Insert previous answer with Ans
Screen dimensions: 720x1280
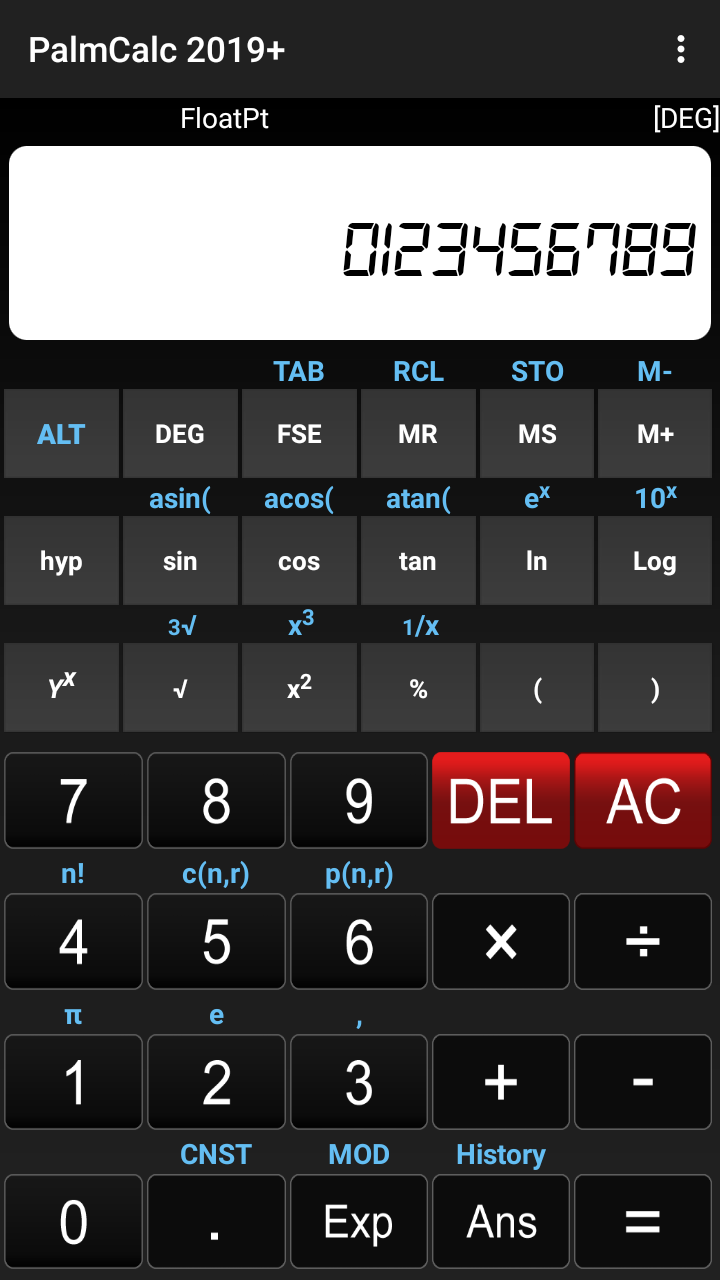pyautogui.click(x=500, y=1223)
